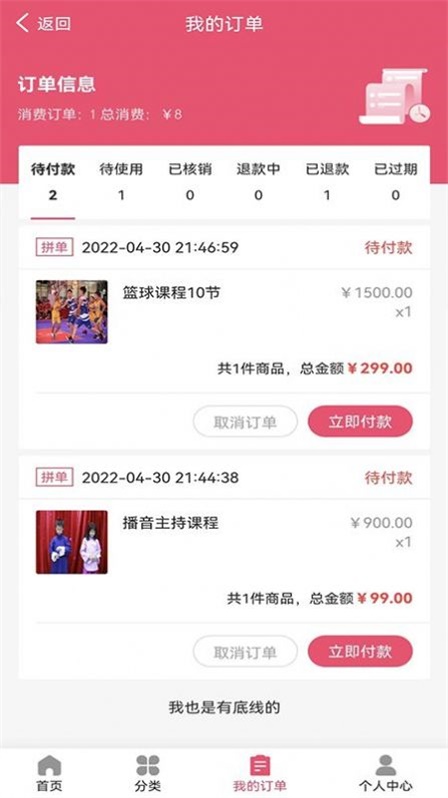Pay now for 篮球课程10节 order
The height and width of the screenshot is (798, 448).
[360, 421]
